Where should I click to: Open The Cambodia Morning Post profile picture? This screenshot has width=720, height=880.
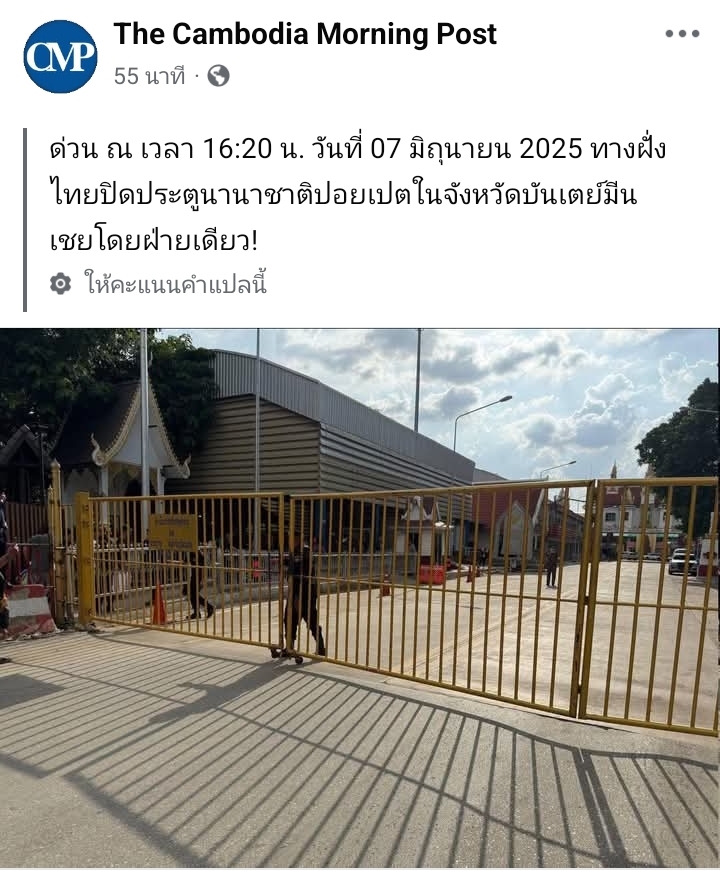click(x=60, y=56)
